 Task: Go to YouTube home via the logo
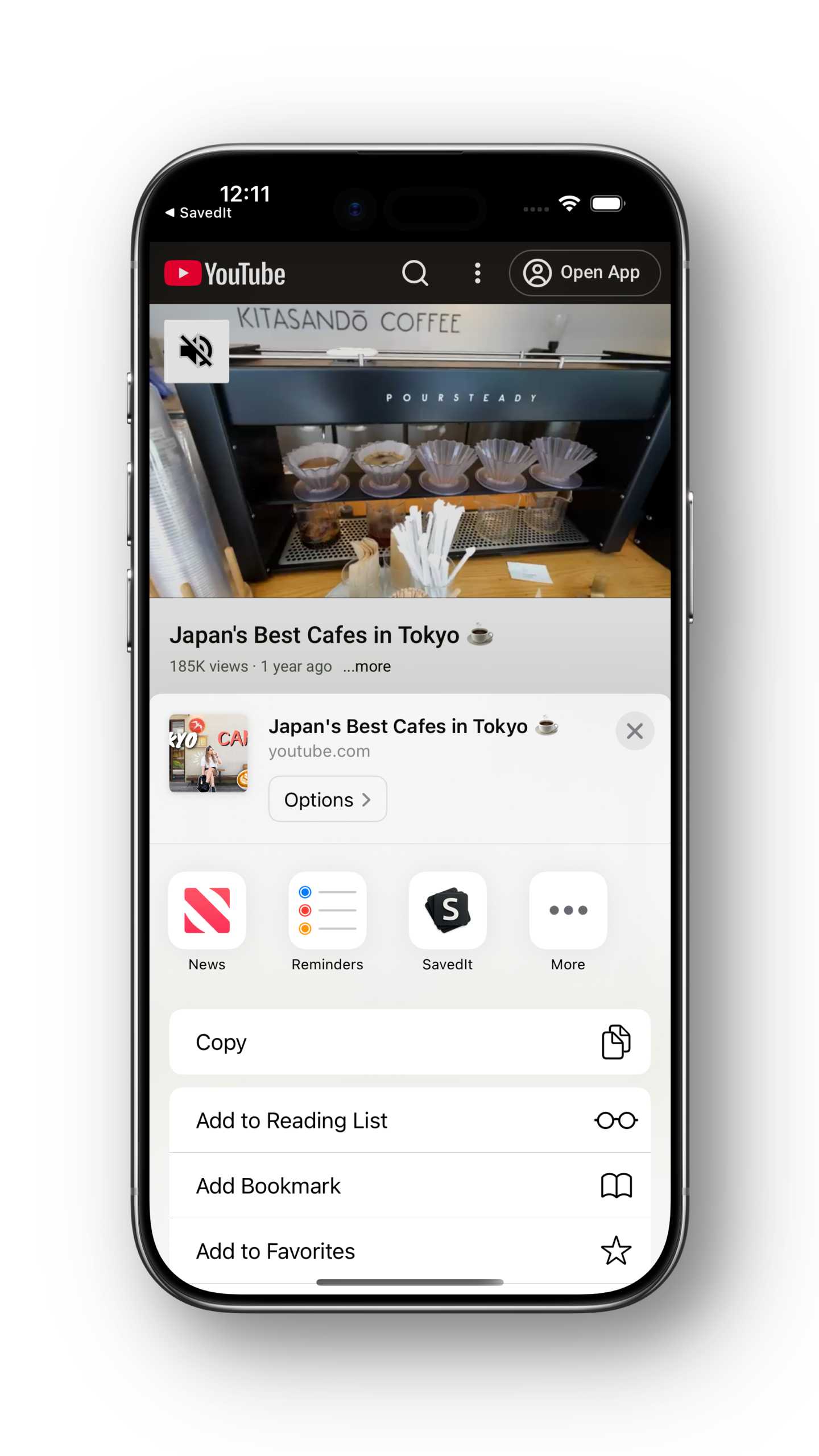click(225, 274)
